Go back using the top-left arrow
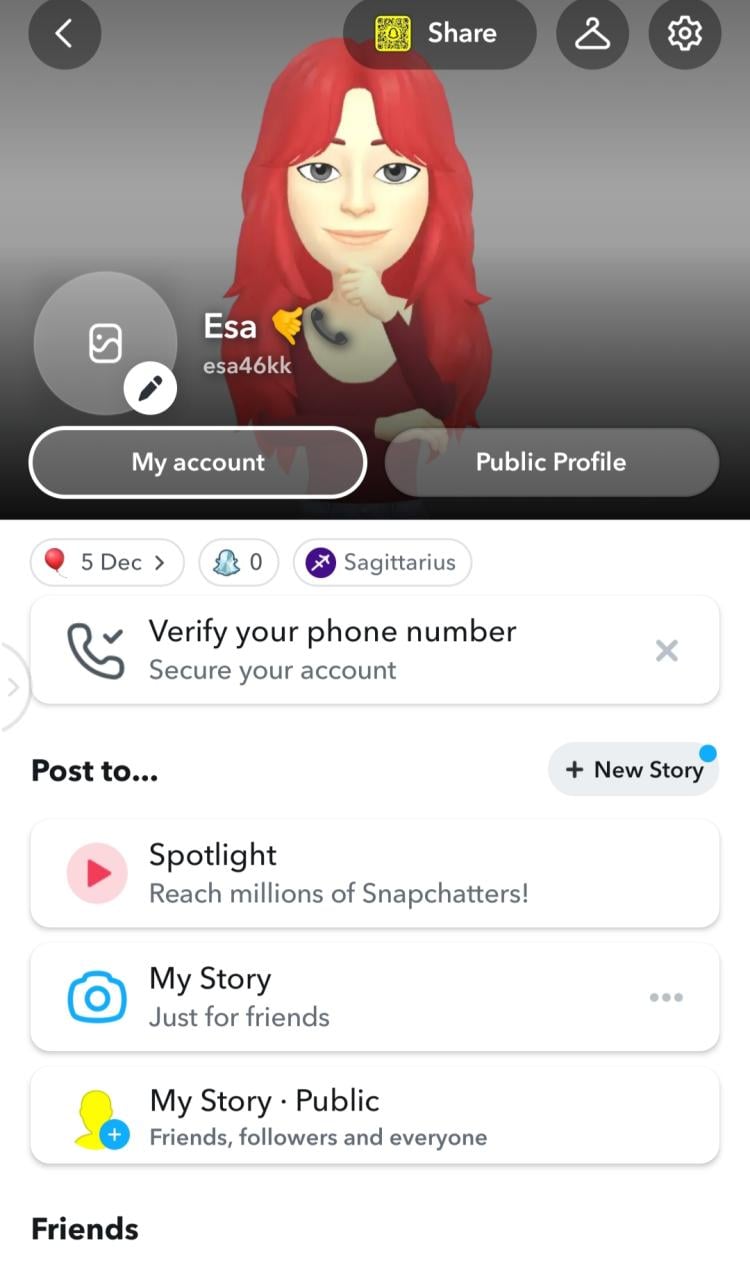This screenshot has width=750, height=1276. click(x=64, y=33)
